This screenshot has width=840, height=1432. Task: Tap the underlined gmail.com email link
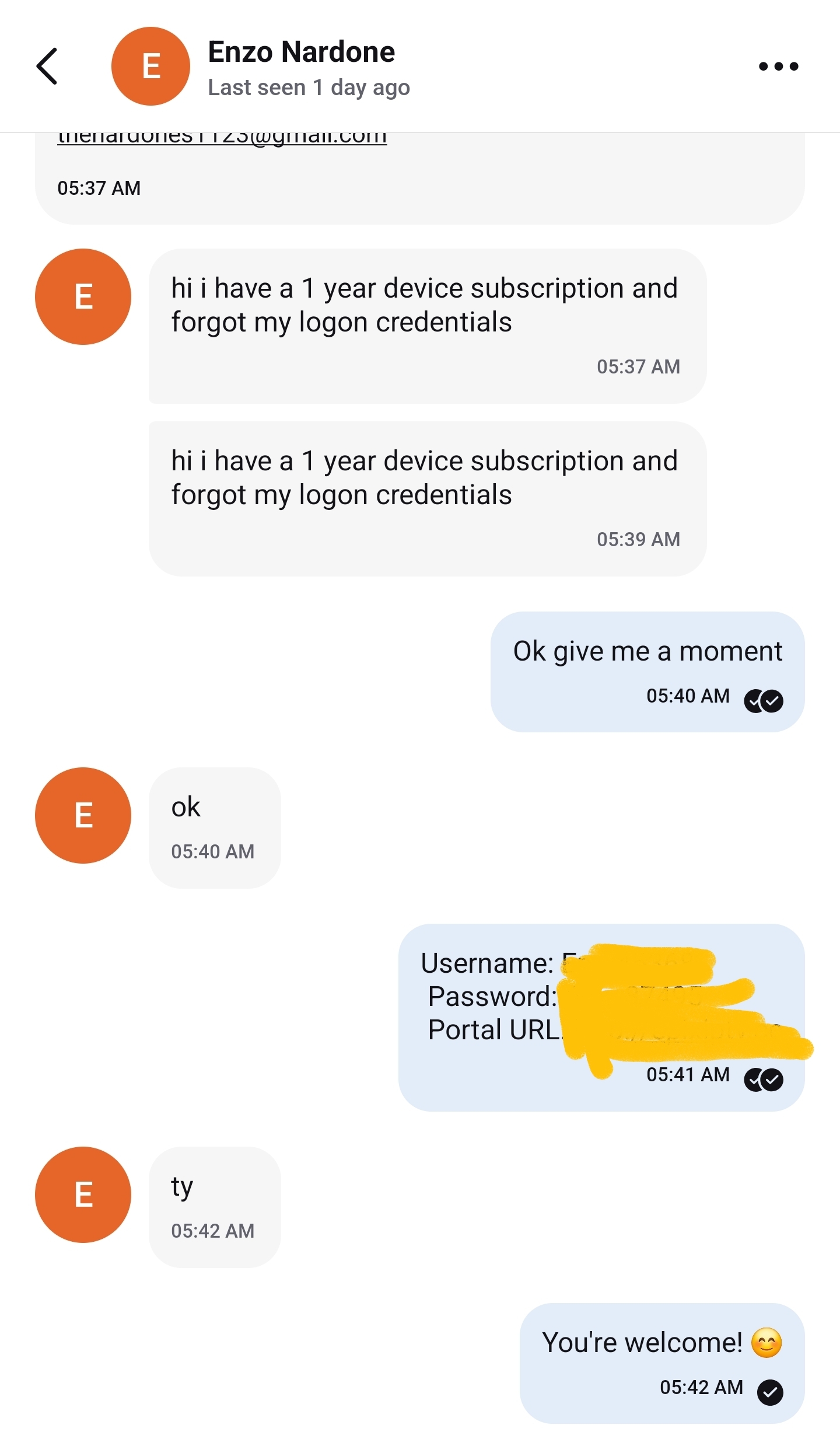click(222, 138)
